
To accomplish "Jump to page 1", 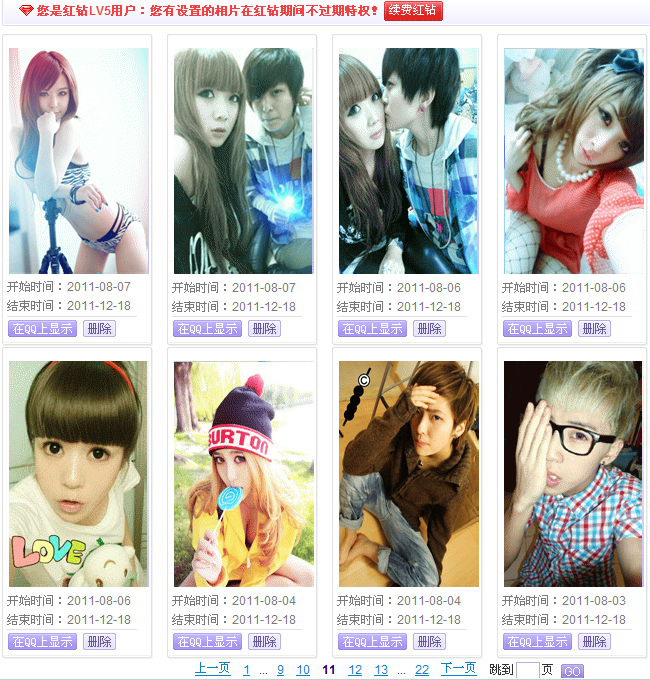I will 246,670.
